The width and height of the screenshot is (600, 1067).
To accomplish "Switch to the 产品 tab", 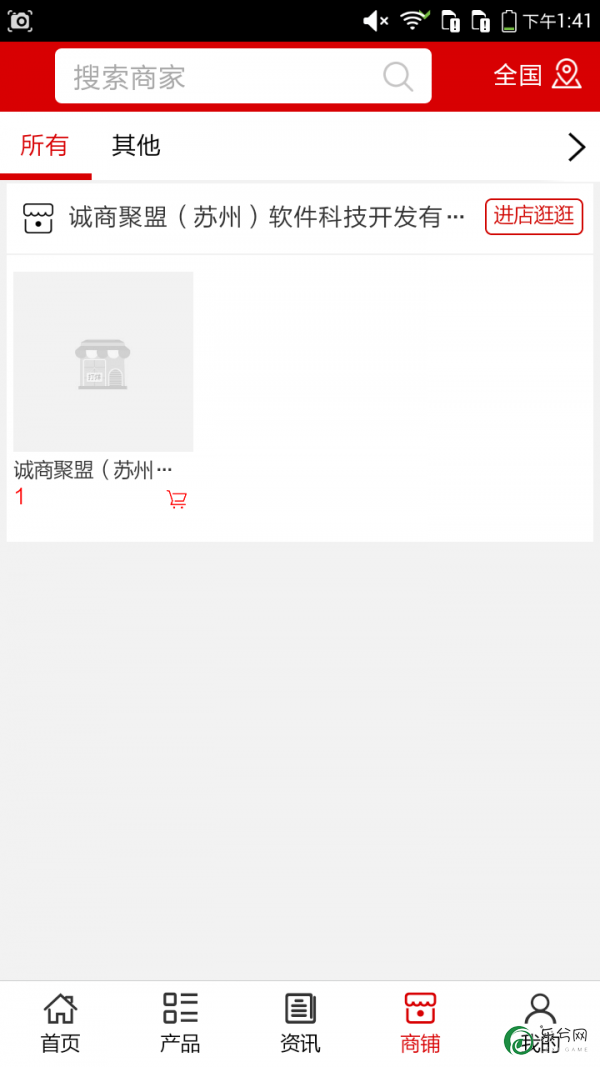I will pos(180,1023).
